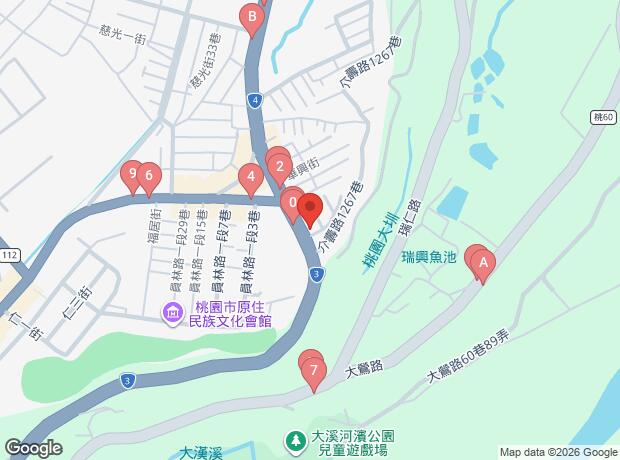The height and width of the screenshot is (460, 620).
Task: Tap the marker numbered 7
Action: coord(315,374)
